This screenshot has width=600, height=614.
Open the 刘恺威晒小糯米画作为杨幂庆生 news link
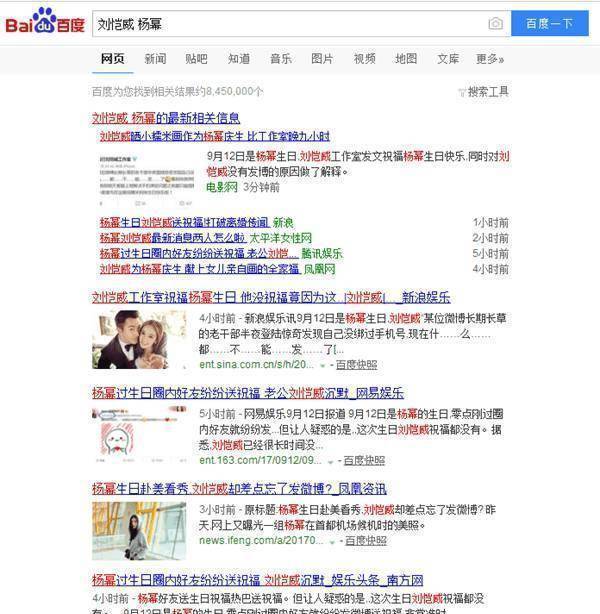(x=211, y=136)
